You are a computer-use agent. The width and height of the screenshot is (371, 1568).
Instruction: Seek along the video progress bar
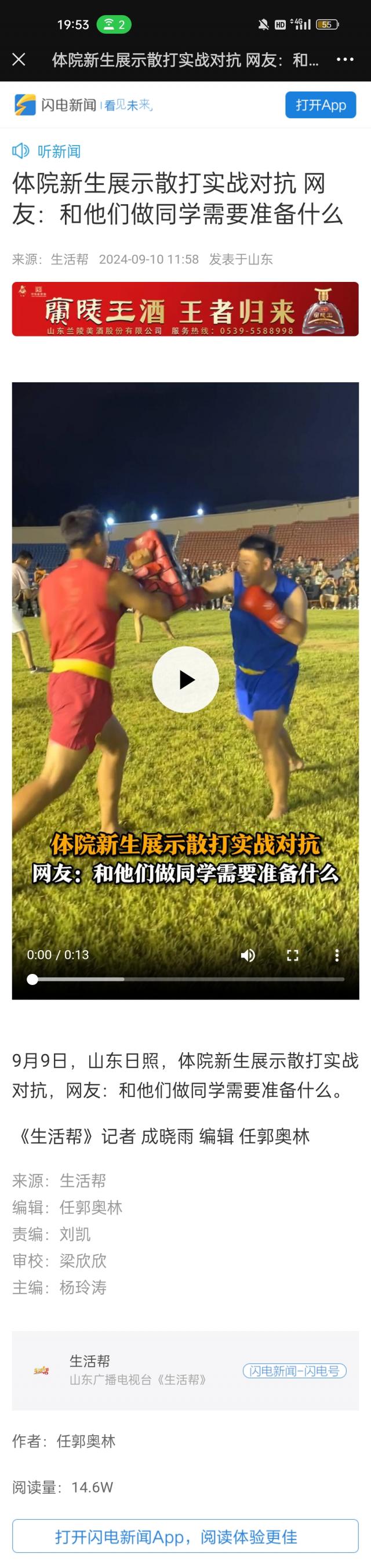[x=185, y=979]
